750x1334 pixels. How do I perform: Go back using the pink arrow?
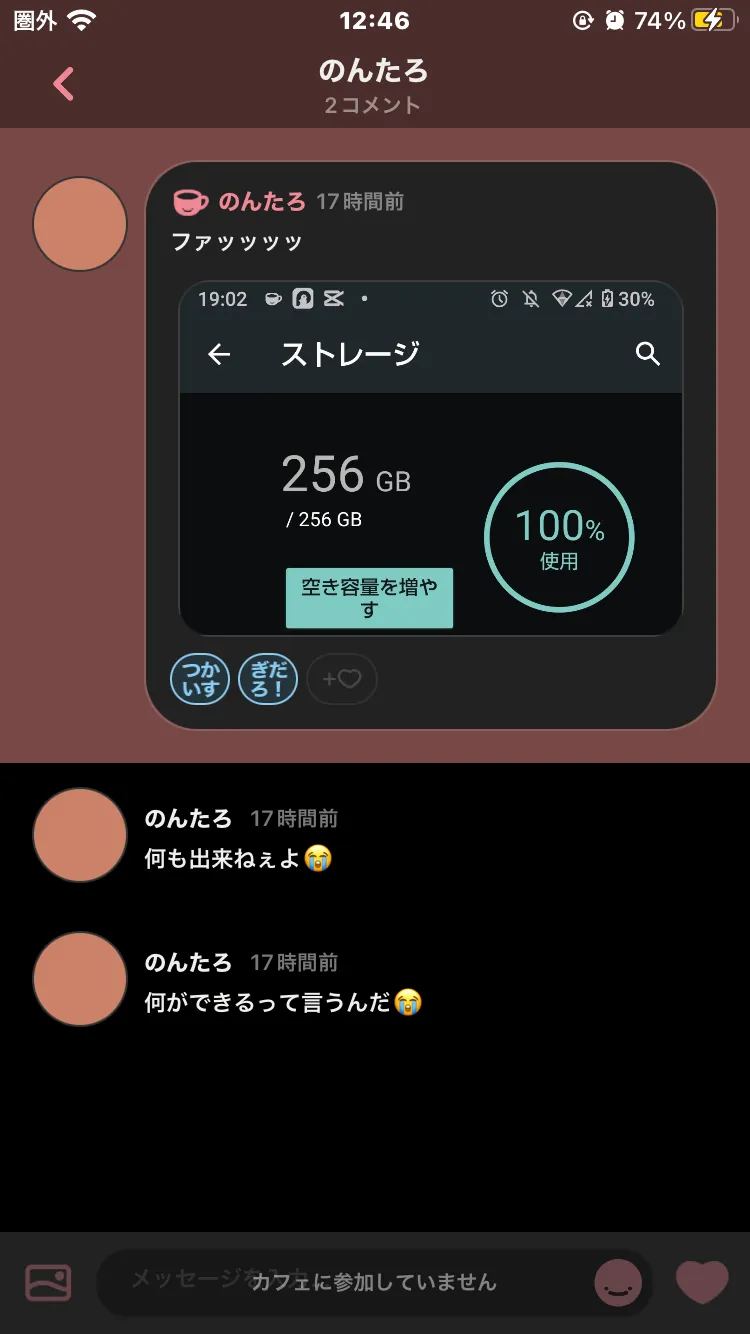pyautogui.click(x=63, y=84)
